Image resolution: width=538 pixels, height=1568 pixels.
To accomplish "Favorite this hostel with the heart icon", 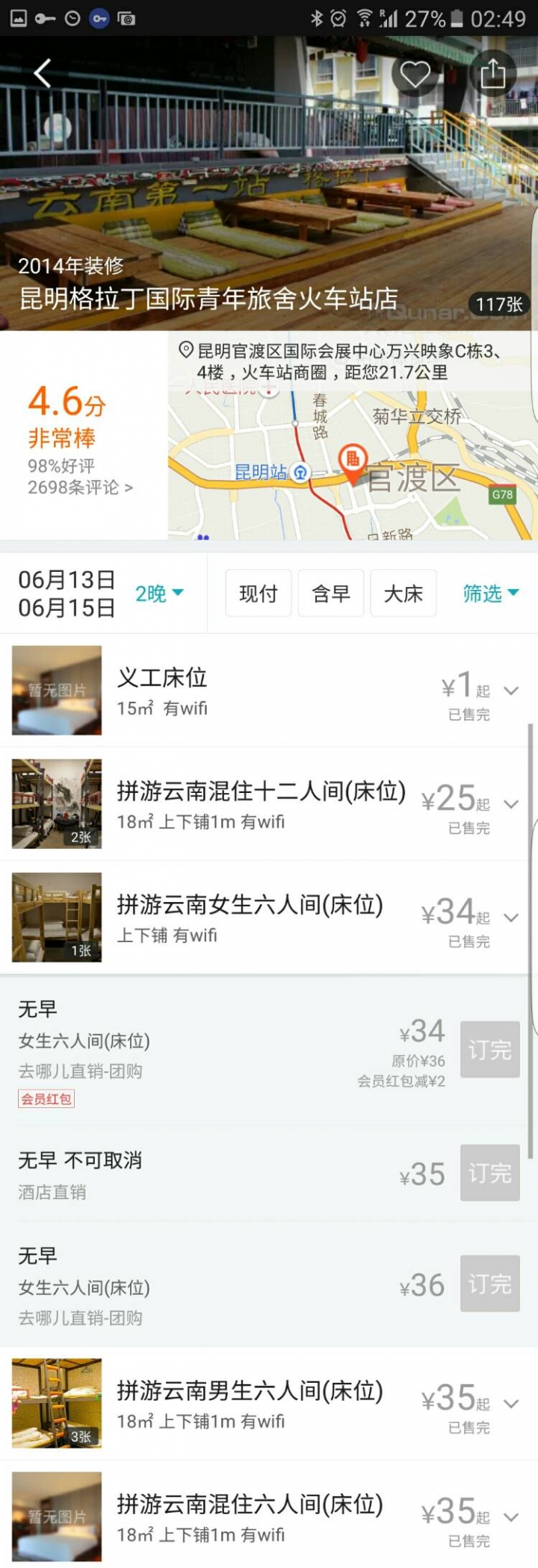I will click(x=415, y=74).
